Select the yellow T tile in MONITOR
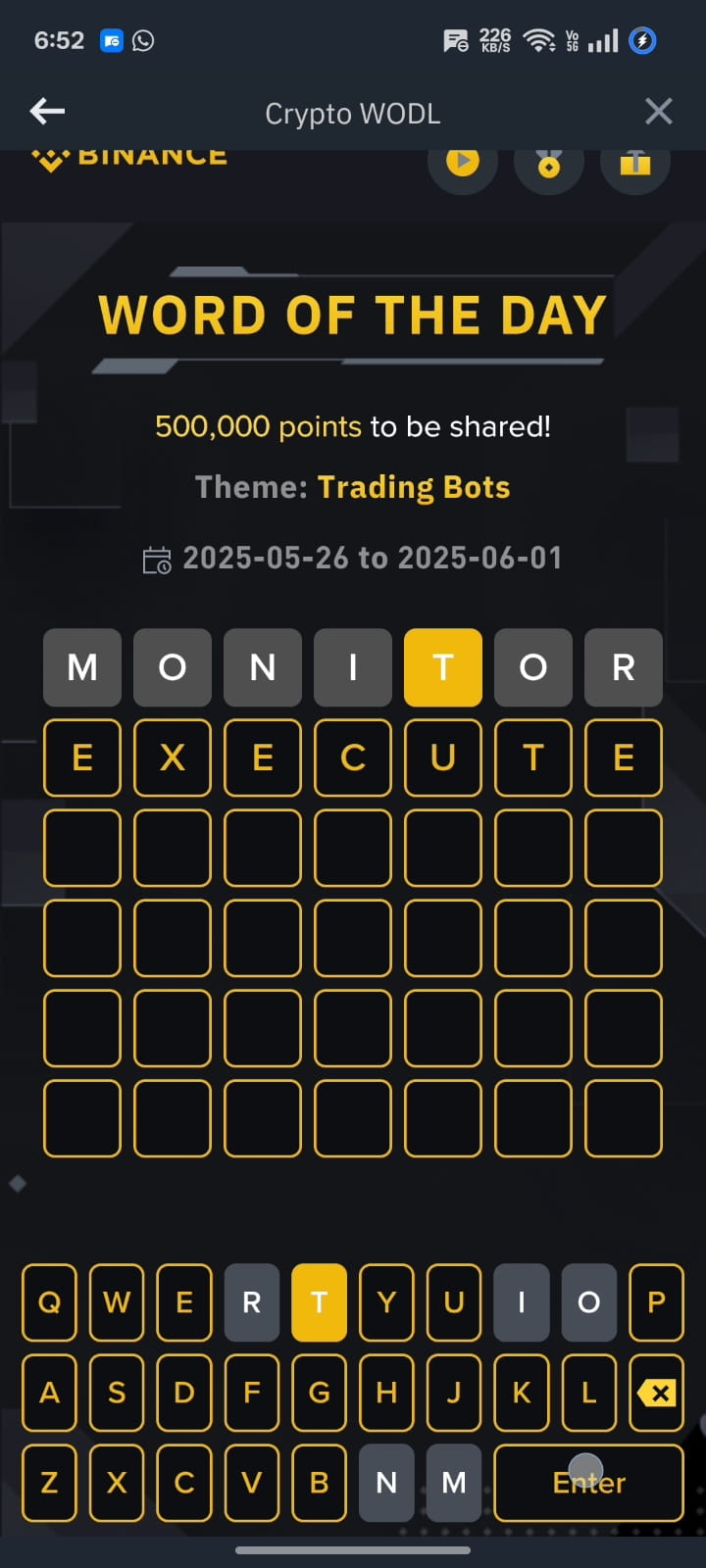This screenshot has width=706, height=1568. (x=442, y=667)
